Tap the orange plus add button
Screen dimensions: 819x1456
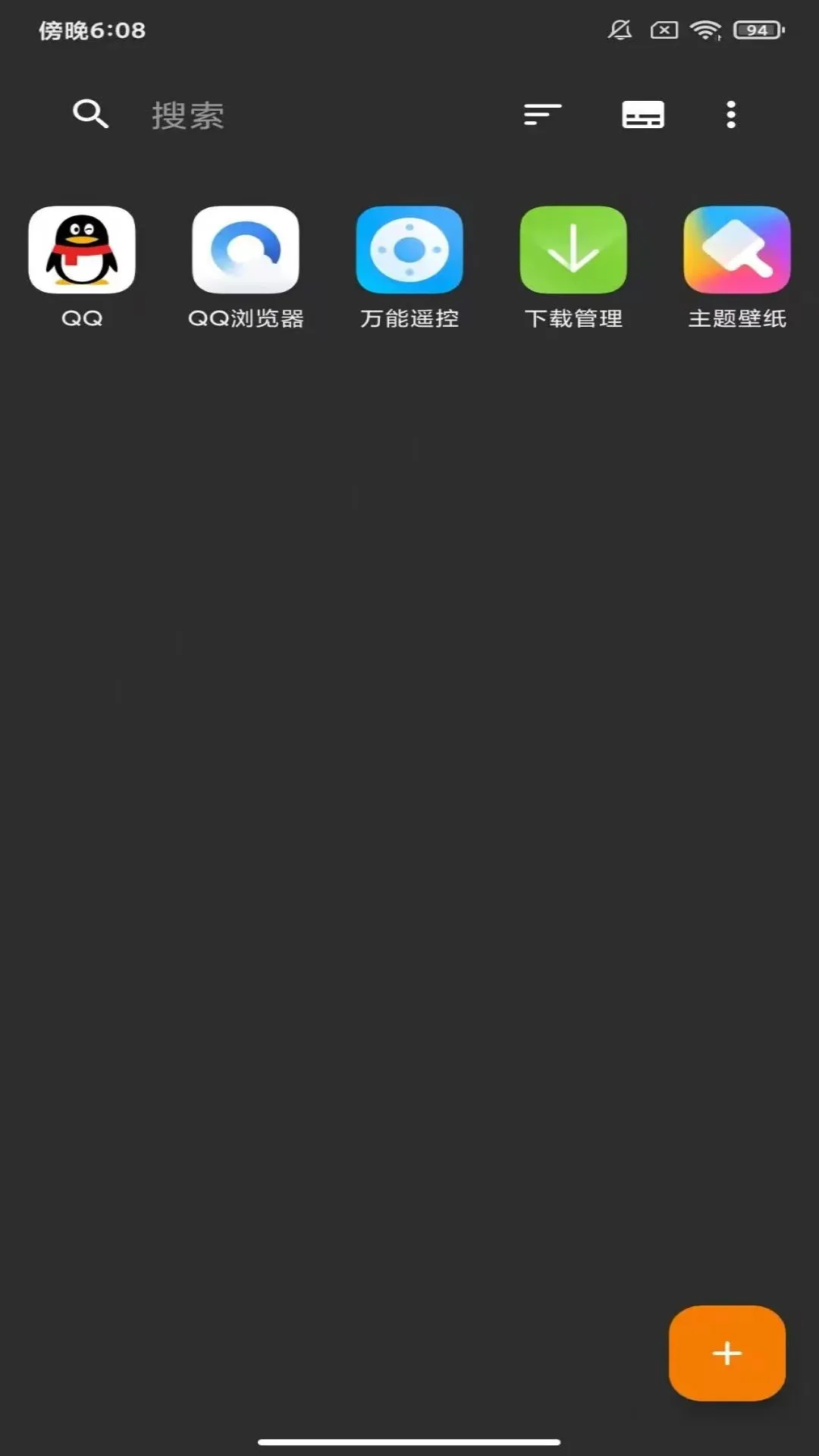click(x=726, y=1353)
